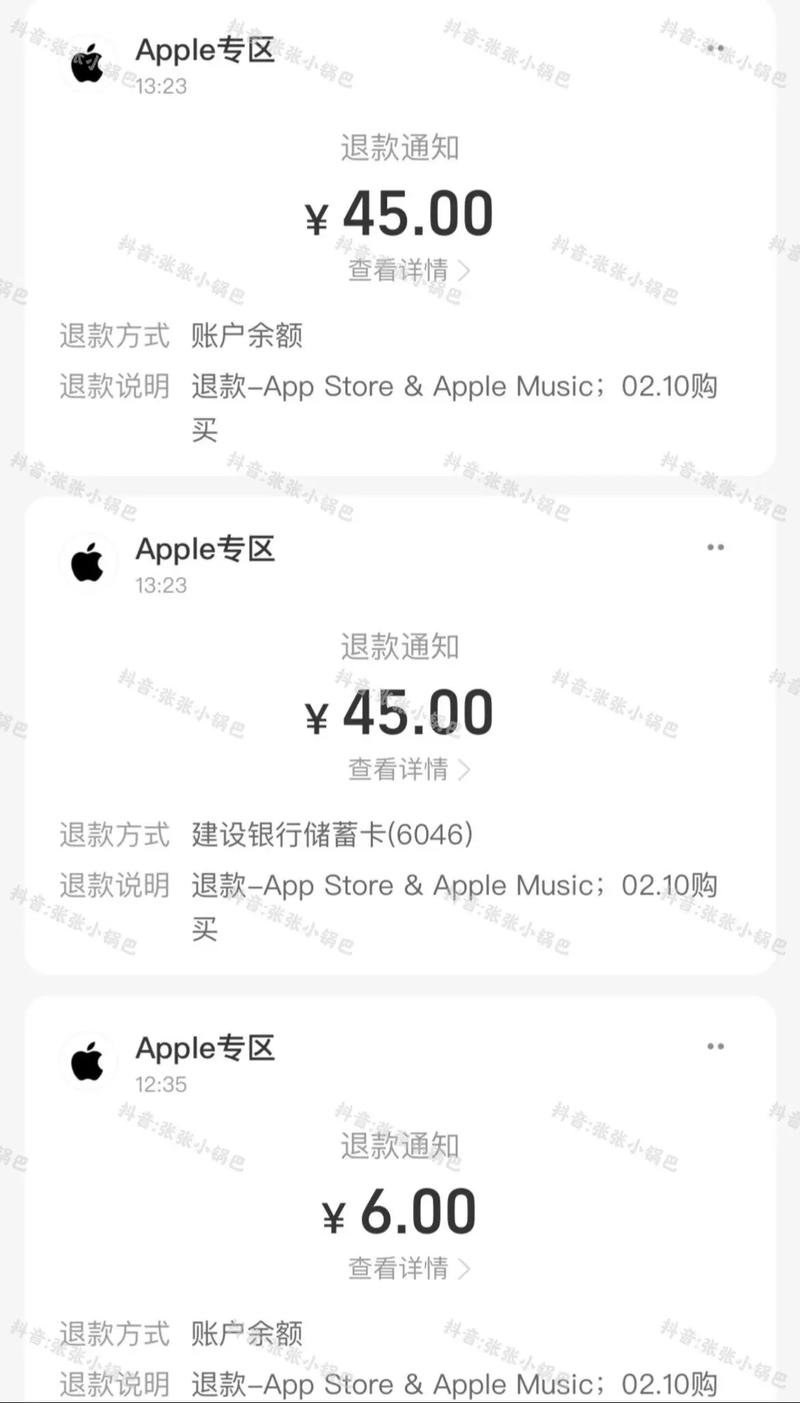
Task: Expand details via the chevron next to the third 查看详情
Action: tap(463, 1270)
